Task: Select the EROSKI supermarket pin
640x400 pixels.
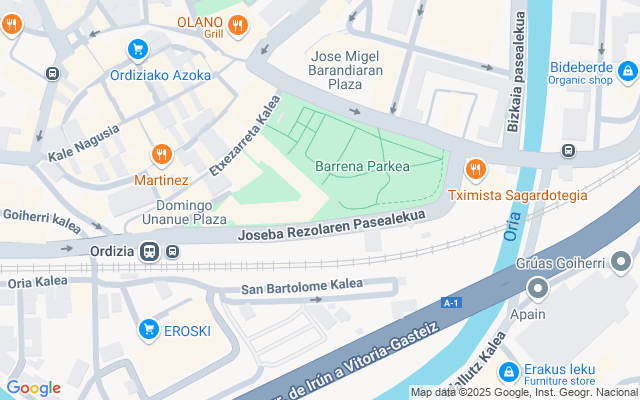Action: [149, 328]
